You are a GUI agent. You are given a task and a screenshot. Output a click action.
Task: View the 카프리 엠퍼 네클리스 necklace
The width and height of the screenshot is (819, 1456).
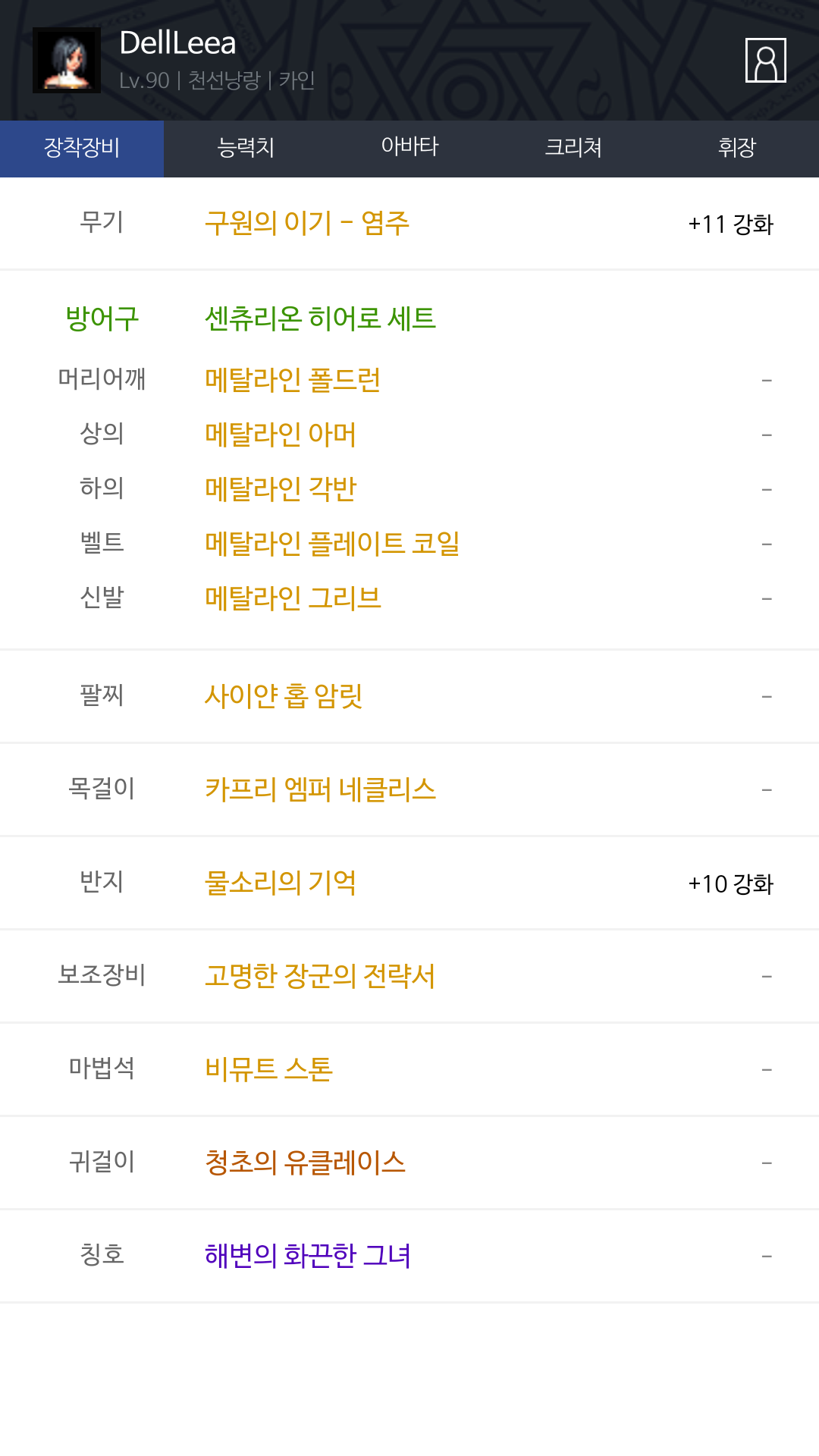tap(320, 789)
